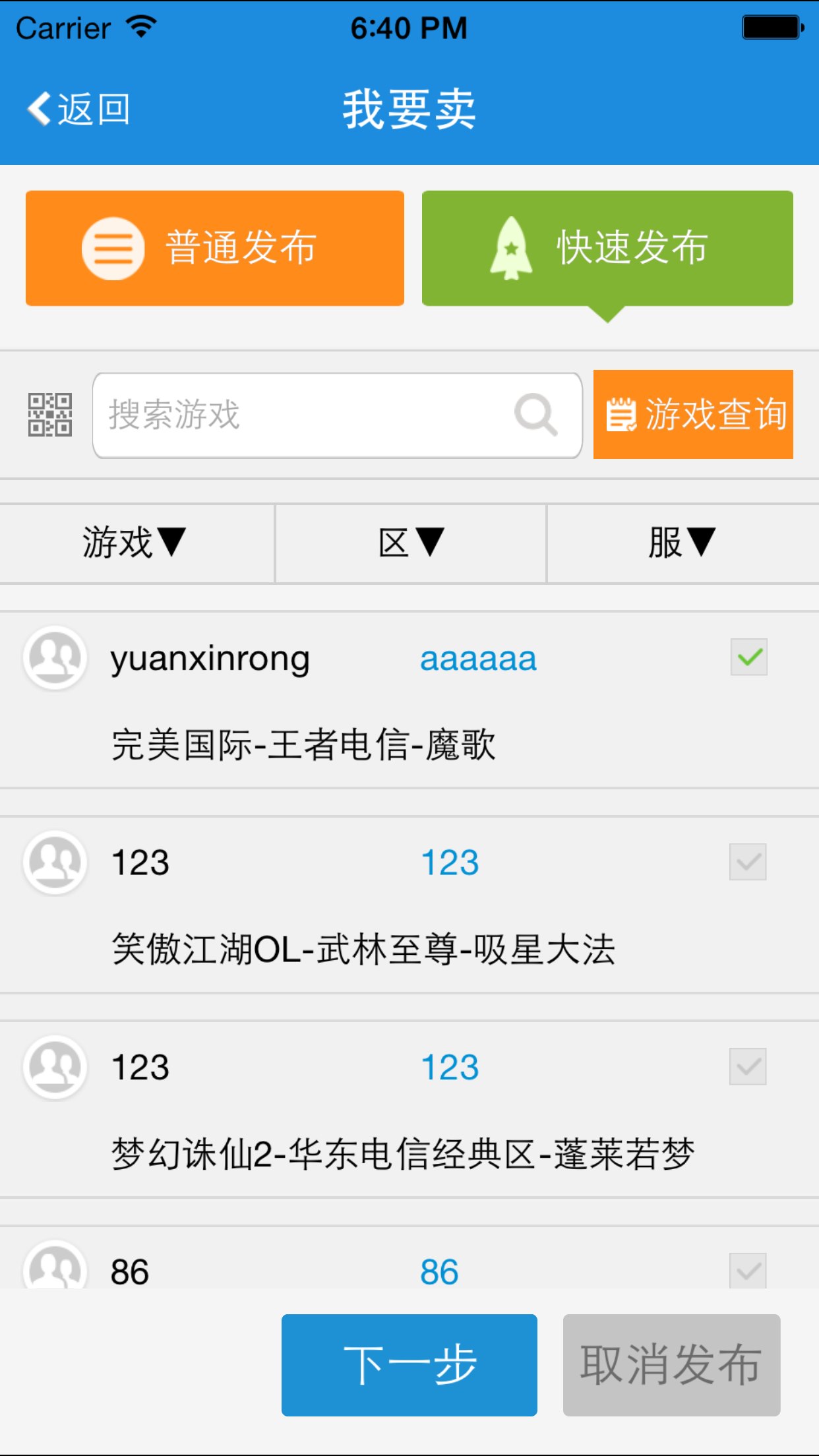Viewport: 819px width, 1456px height.
Task: Open the QR code scanner icon
Action: (x=50, y=415)
